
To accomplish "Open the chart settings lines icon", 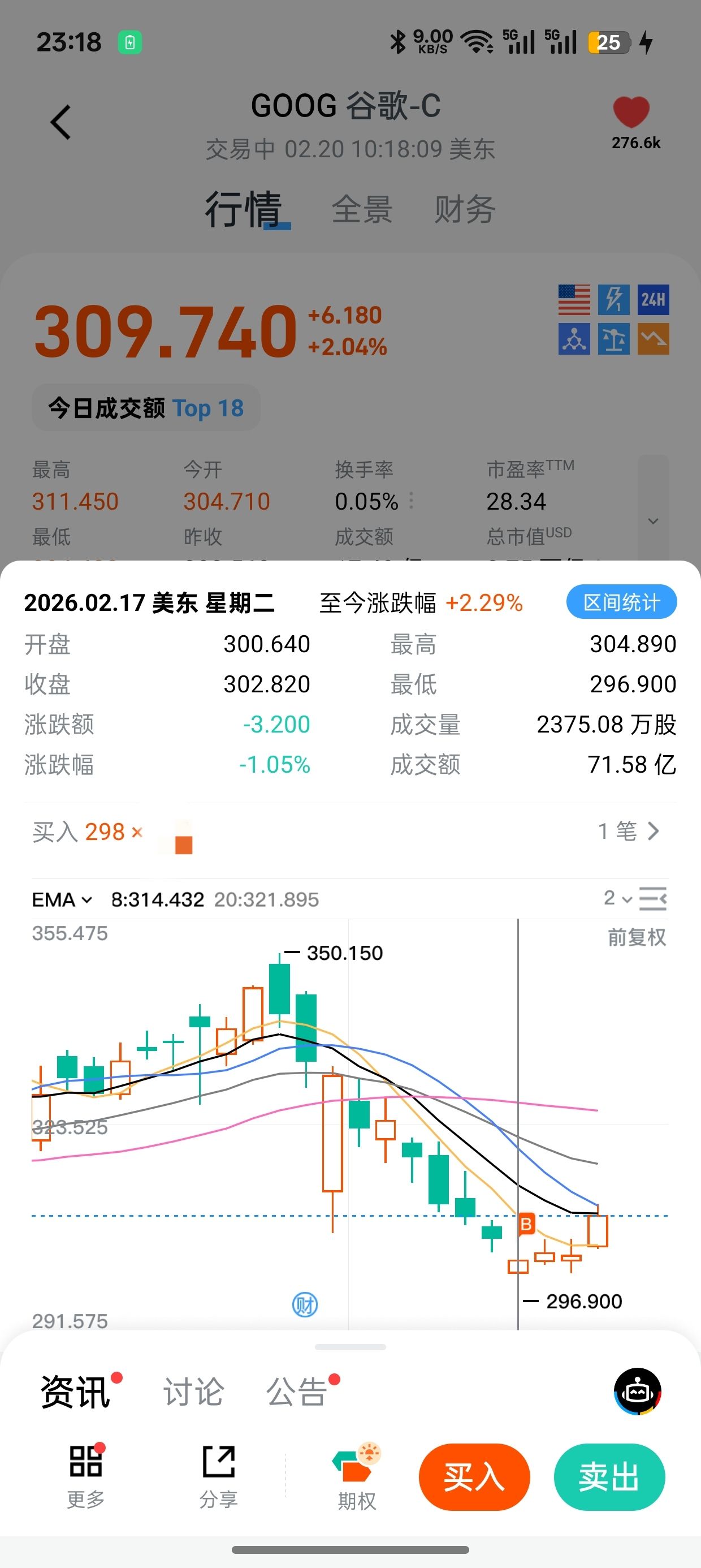I will click(x=653, y=898).
